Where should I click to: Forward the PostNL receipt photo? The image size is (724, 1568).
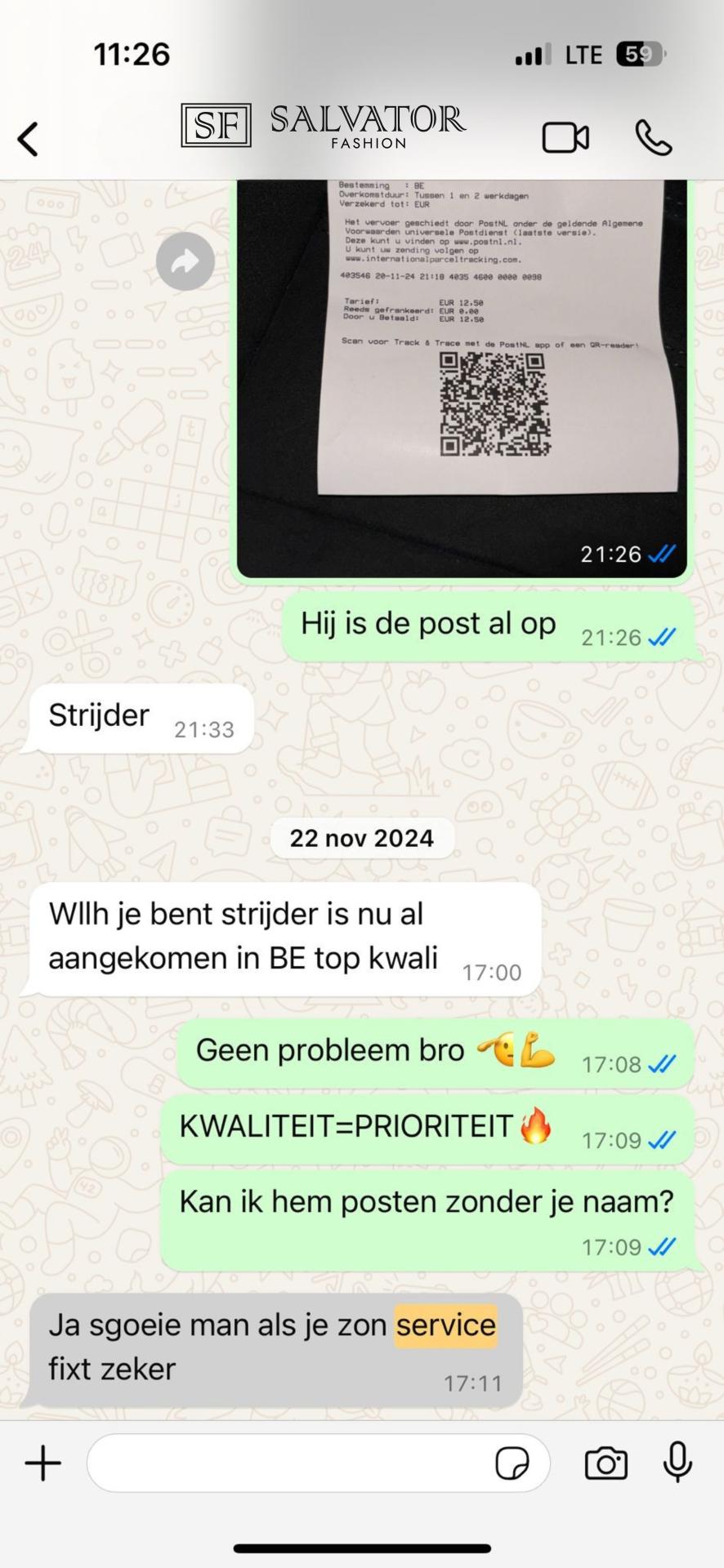[185, 261]
